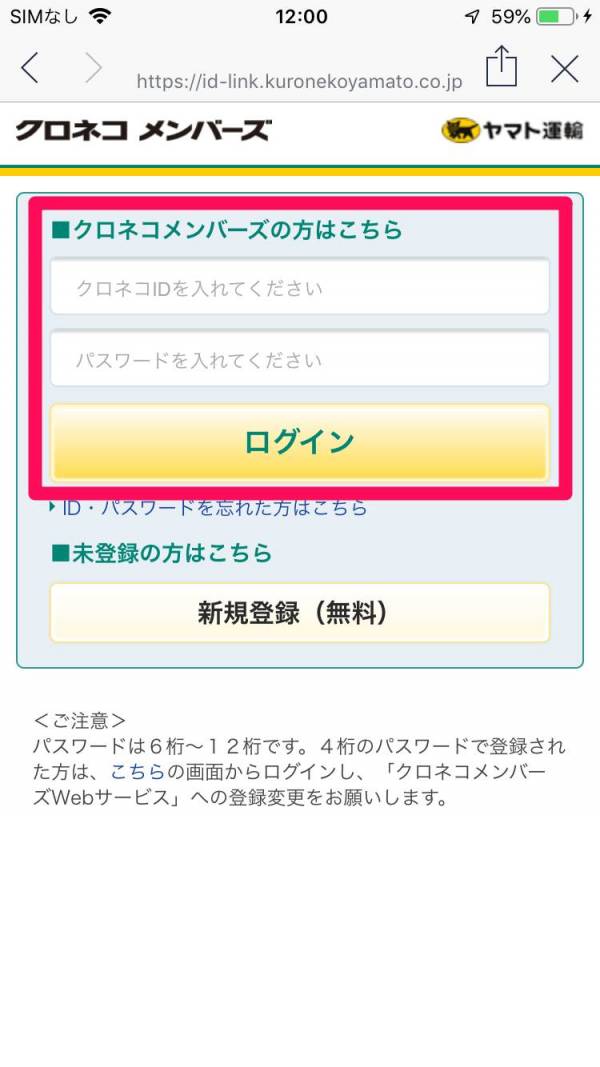Screen dimensions: 600x1067
Task: Close the browser with the X
Action: [565, 68]
